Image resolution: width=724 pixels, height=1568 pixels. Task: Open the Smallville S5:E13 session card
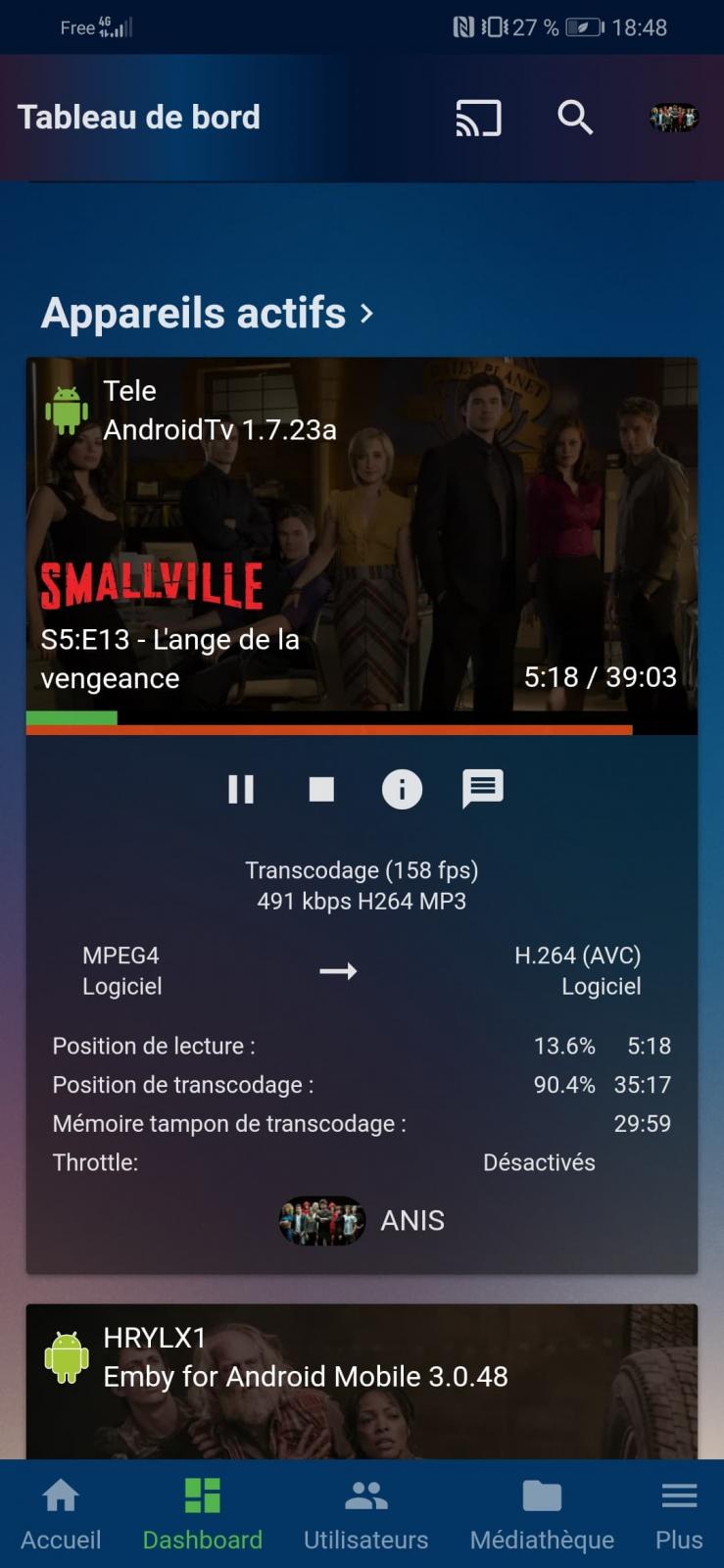362,546
